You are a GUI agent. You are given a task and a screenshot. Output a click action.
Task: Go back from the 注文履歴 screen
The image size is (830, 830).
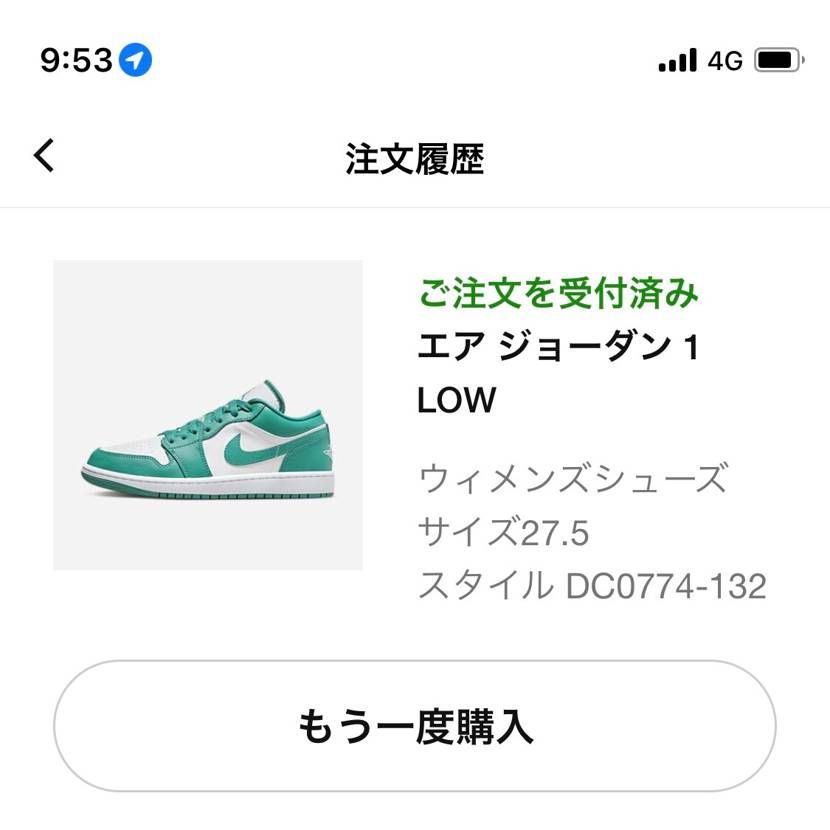pyautogui.click(x=44, y=156)
